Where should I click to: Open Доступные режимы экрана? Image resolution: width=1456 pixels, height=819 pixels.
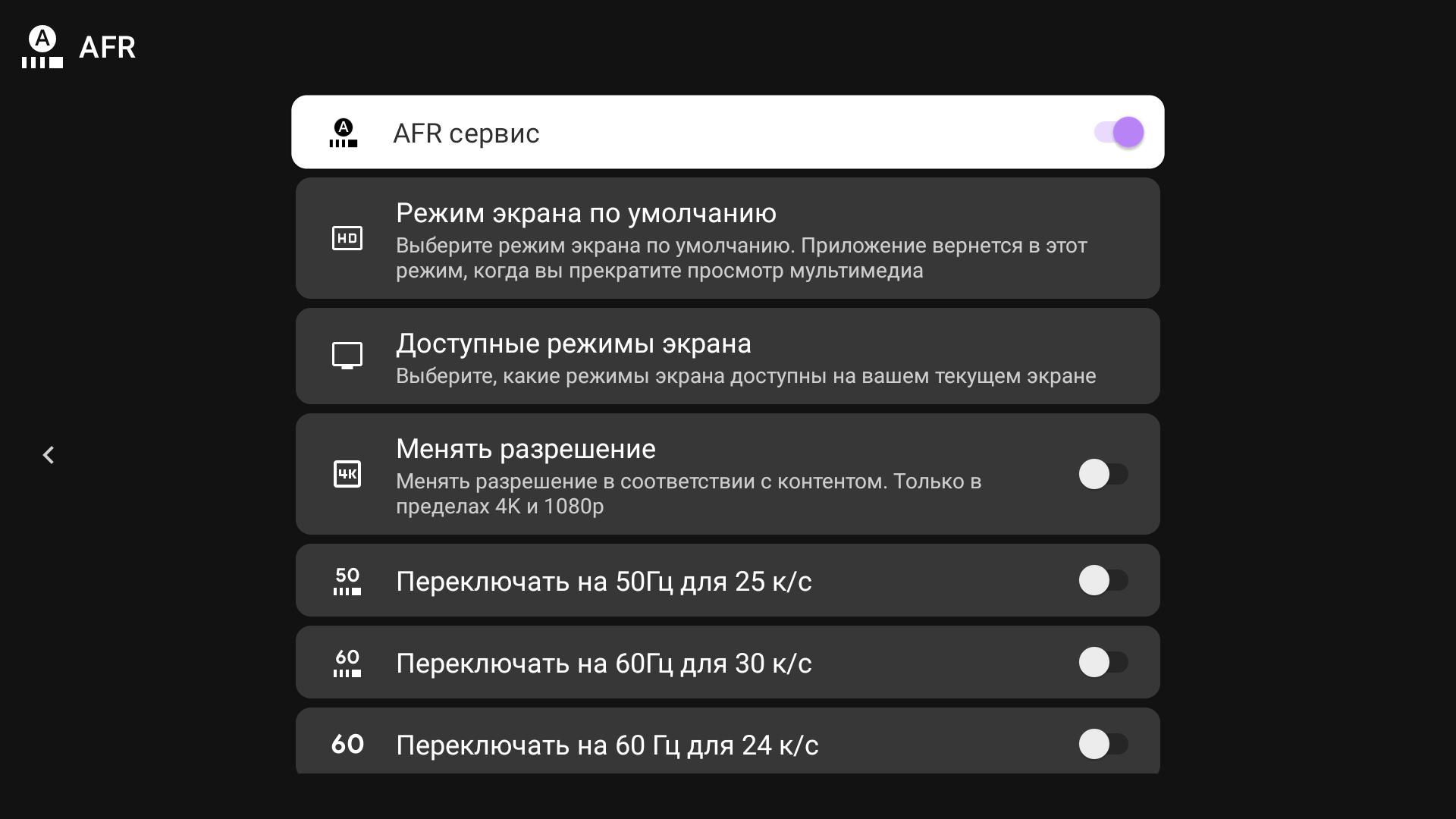(x=726, y=356)
